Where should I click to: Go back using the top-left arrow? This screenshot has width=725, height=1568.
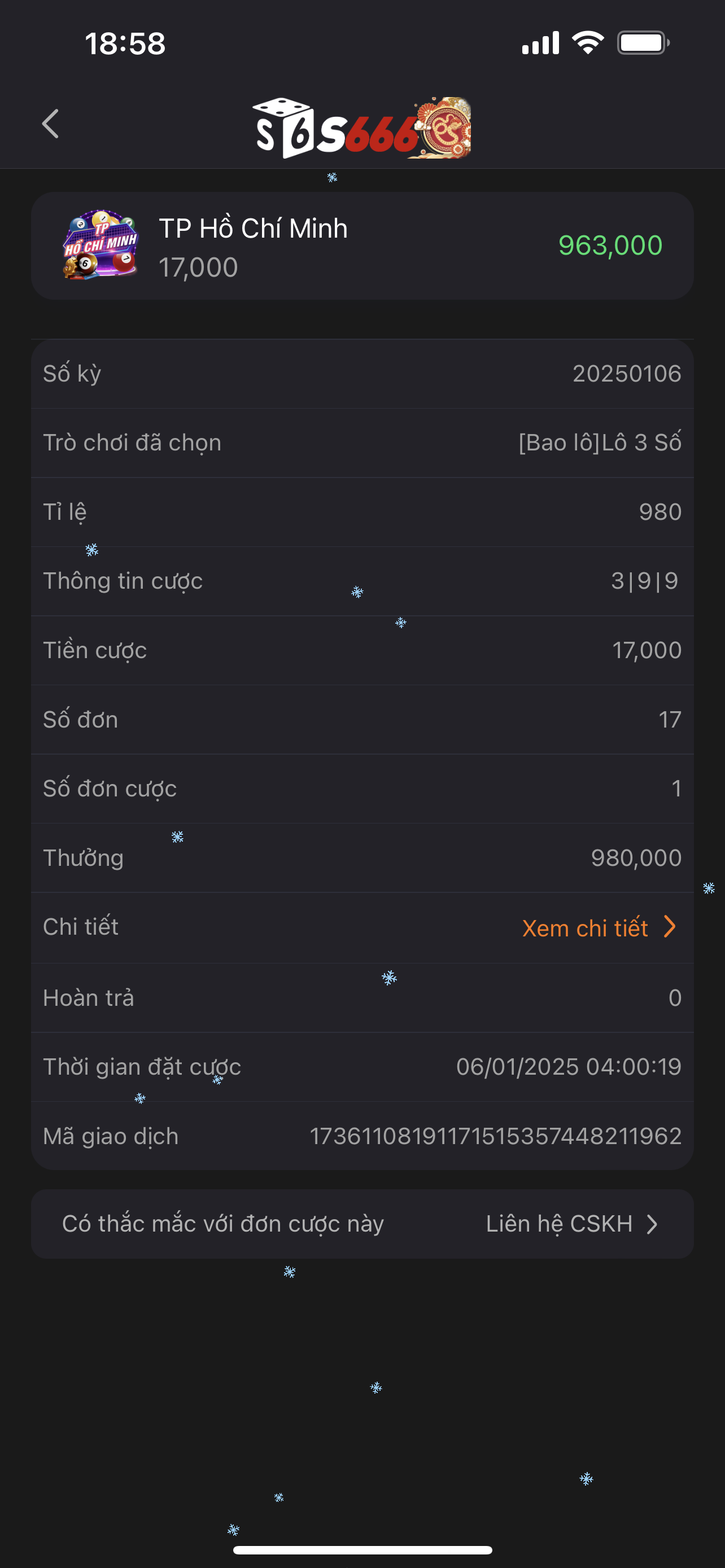50,124
